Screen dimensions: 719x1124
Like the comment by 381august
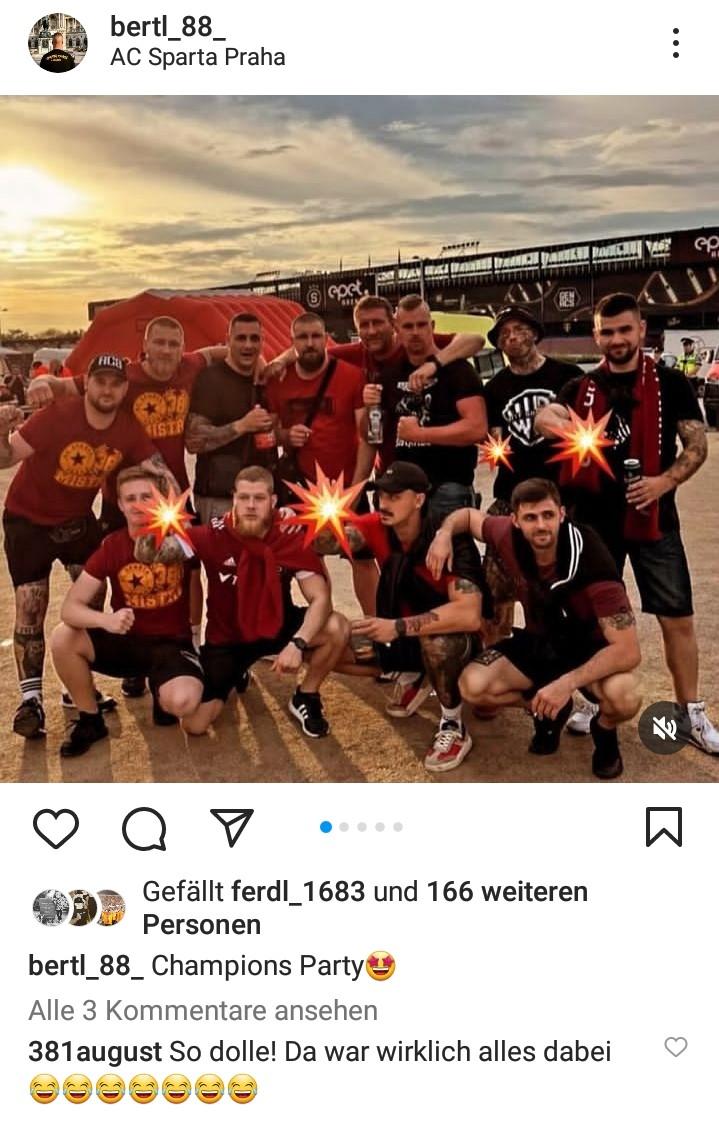click(676, 1047)
